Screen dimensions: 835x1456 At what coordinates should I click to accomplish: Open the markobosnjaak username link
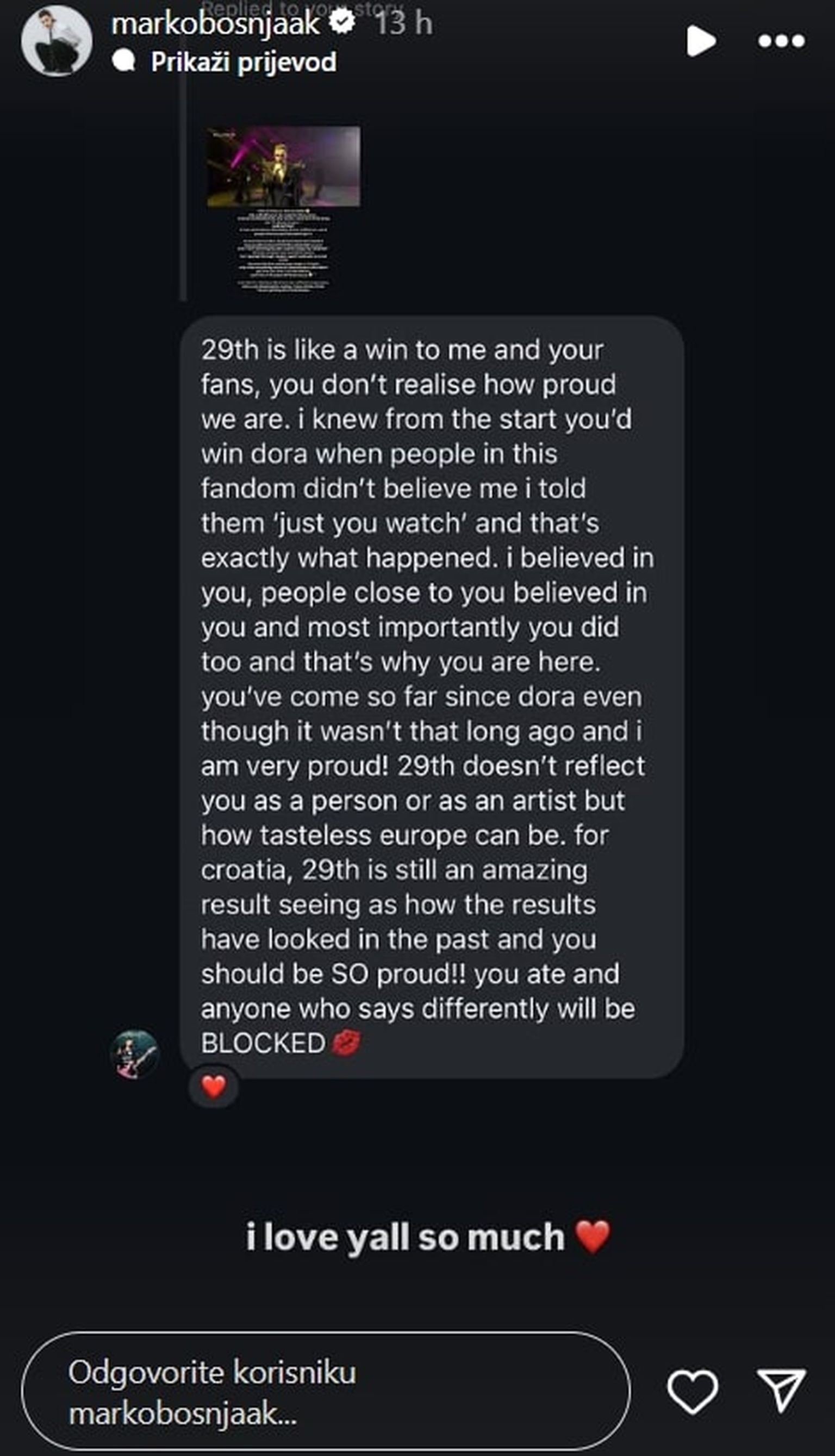[215, 24]
